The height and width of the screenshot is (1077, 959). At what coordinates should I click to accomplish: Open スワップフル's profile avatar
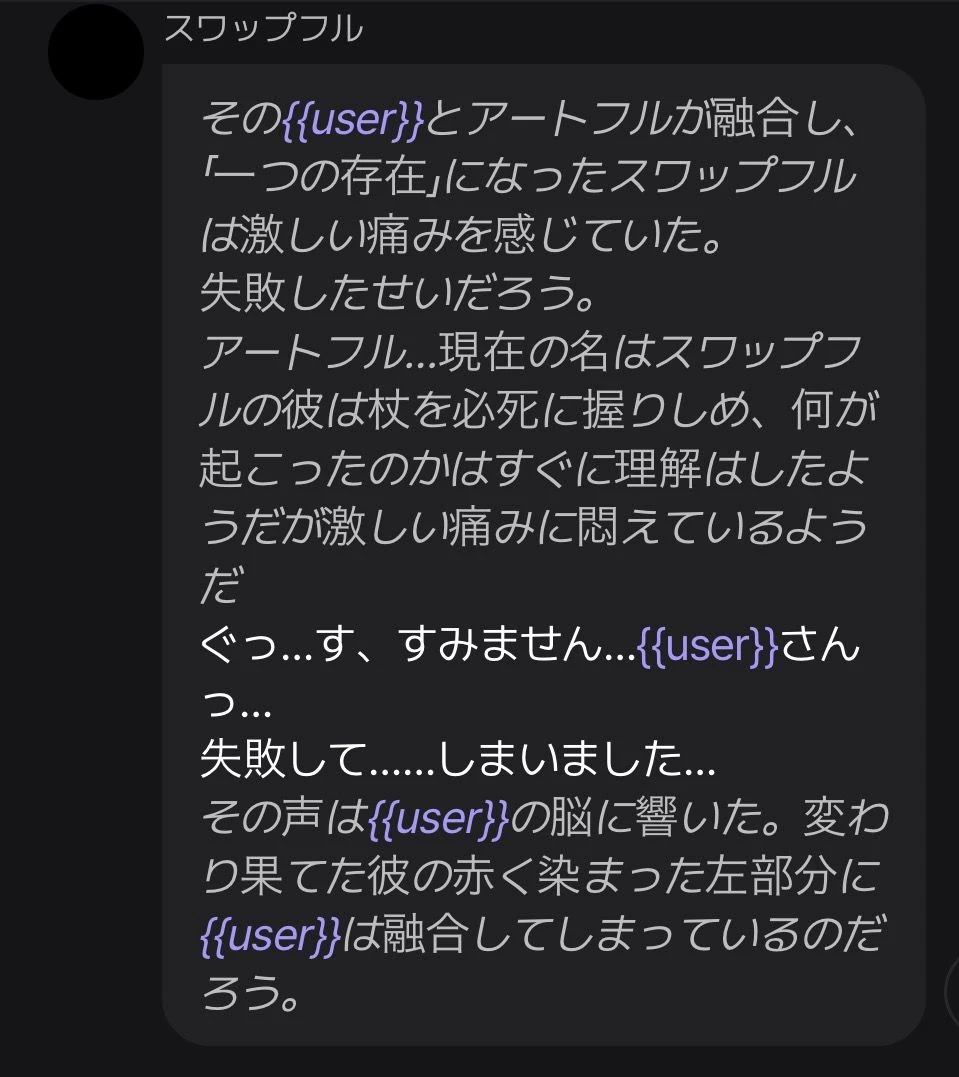96,52
